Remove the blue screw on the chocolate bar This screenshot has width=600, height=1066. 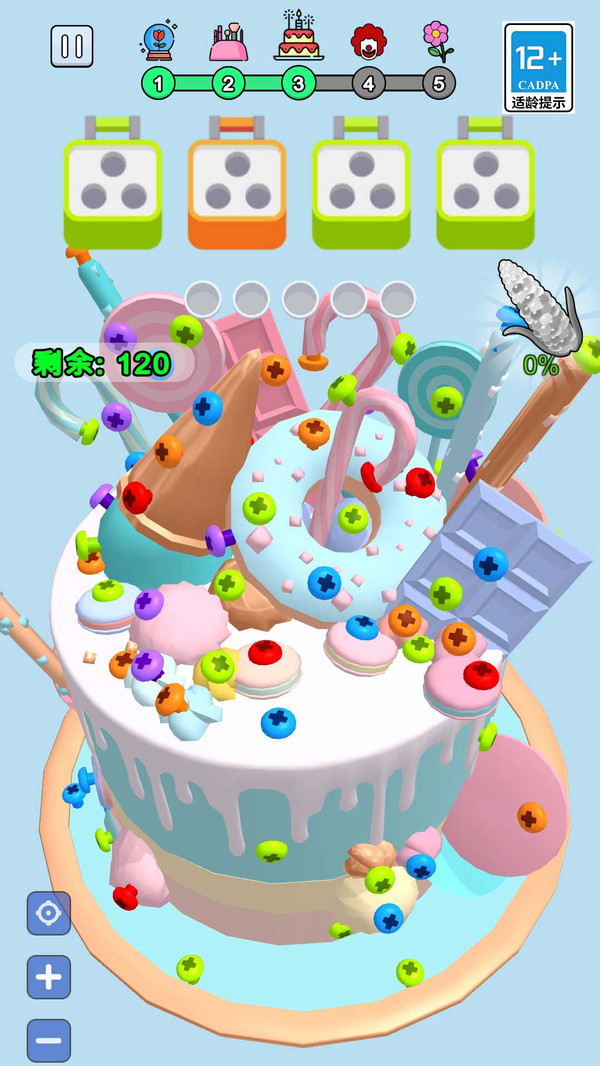pyautogui.click(x=490, y=563)
